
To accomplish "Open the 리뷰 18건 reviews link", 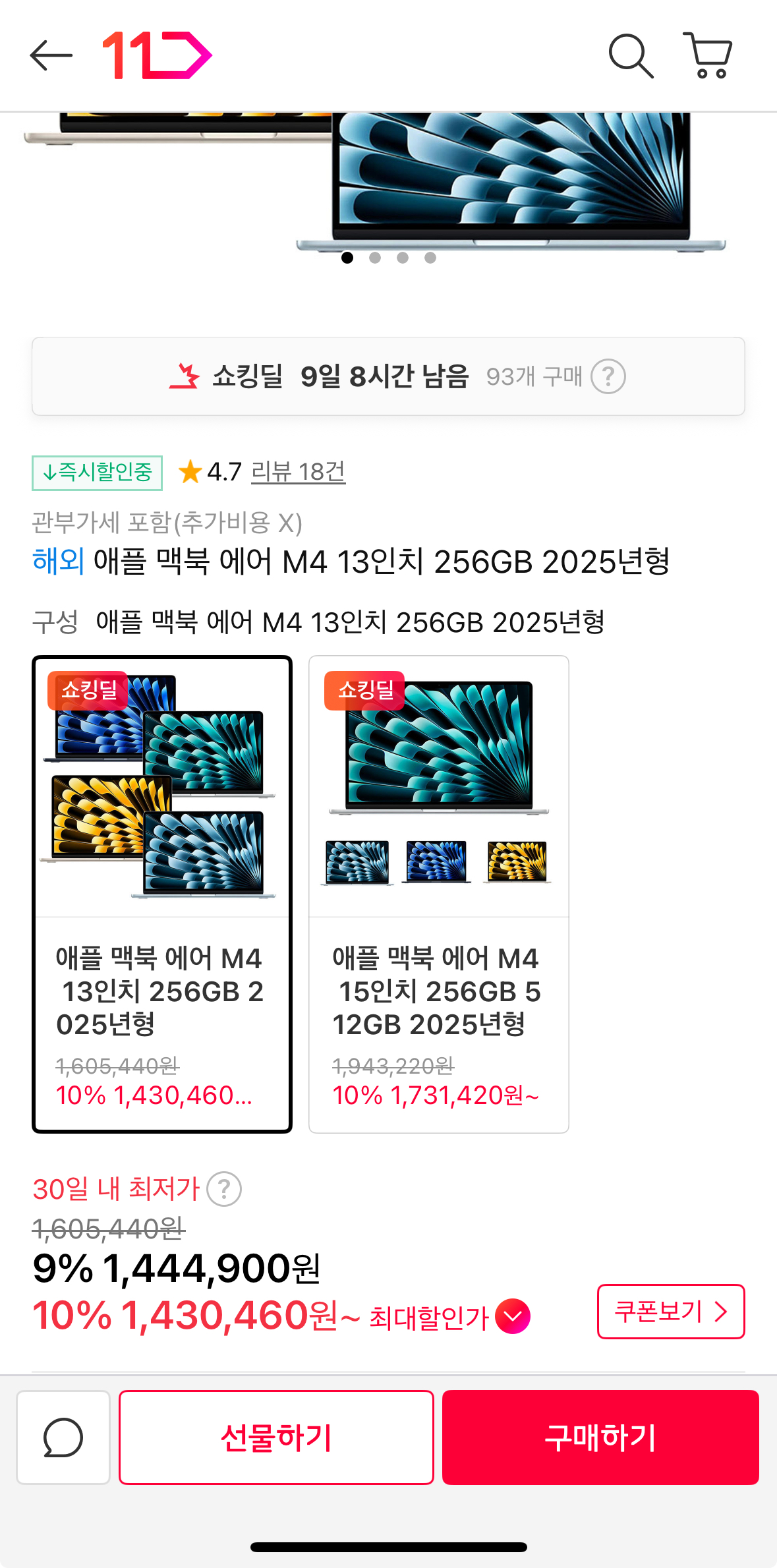I will click(x=299, y=472).
